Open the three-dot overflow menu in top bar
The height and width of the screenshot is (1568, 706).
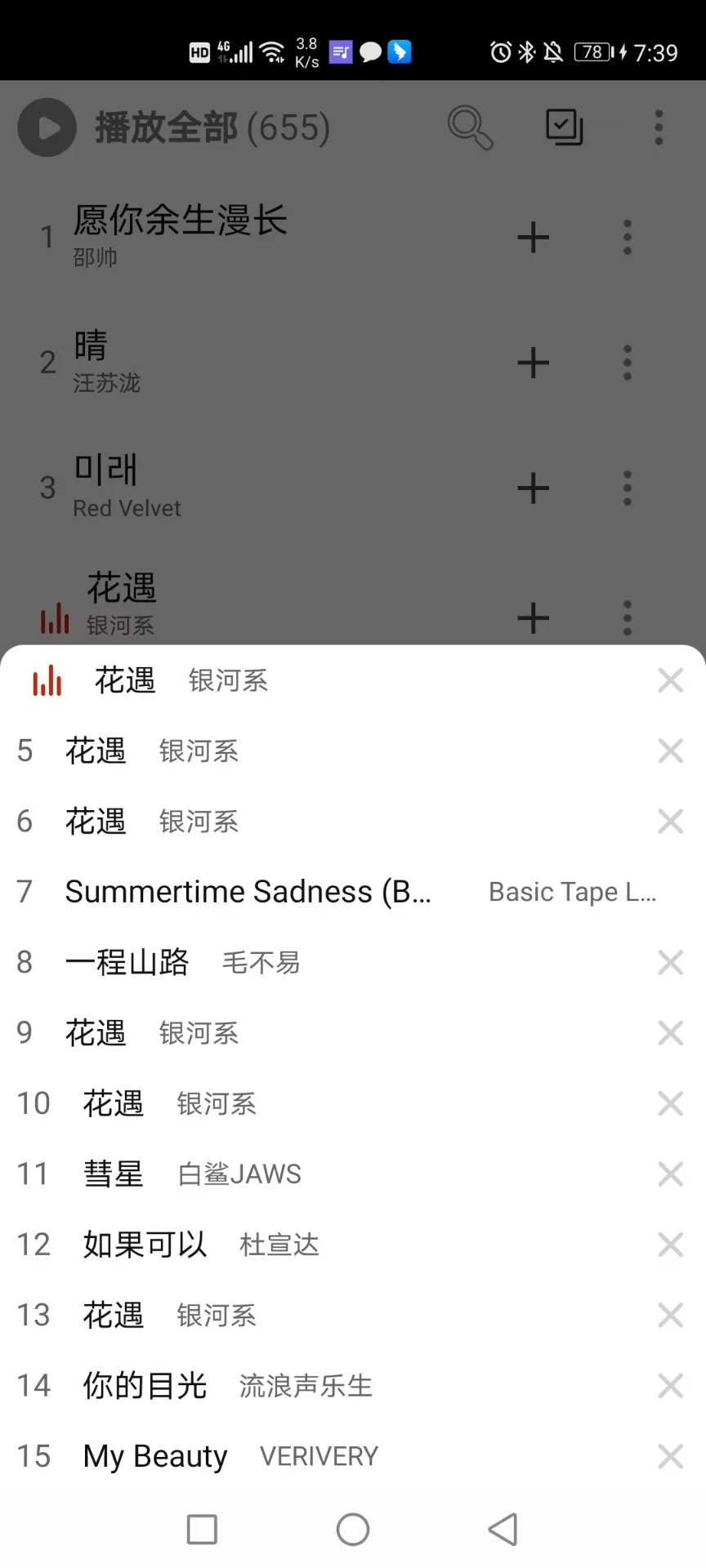pos(658,127)
